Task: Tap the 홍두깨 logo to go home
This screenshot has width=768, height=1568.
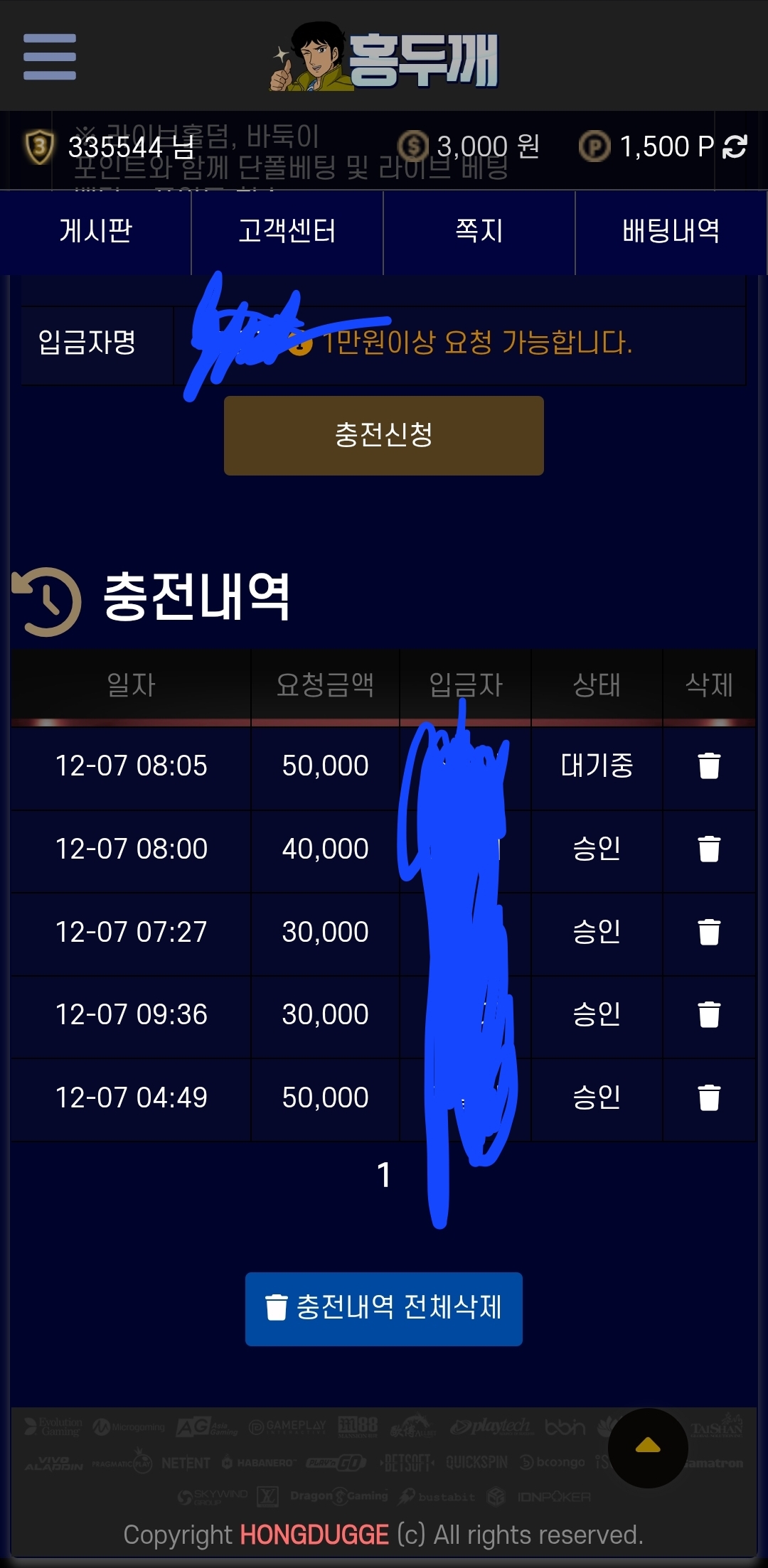Action: [385, 58]
